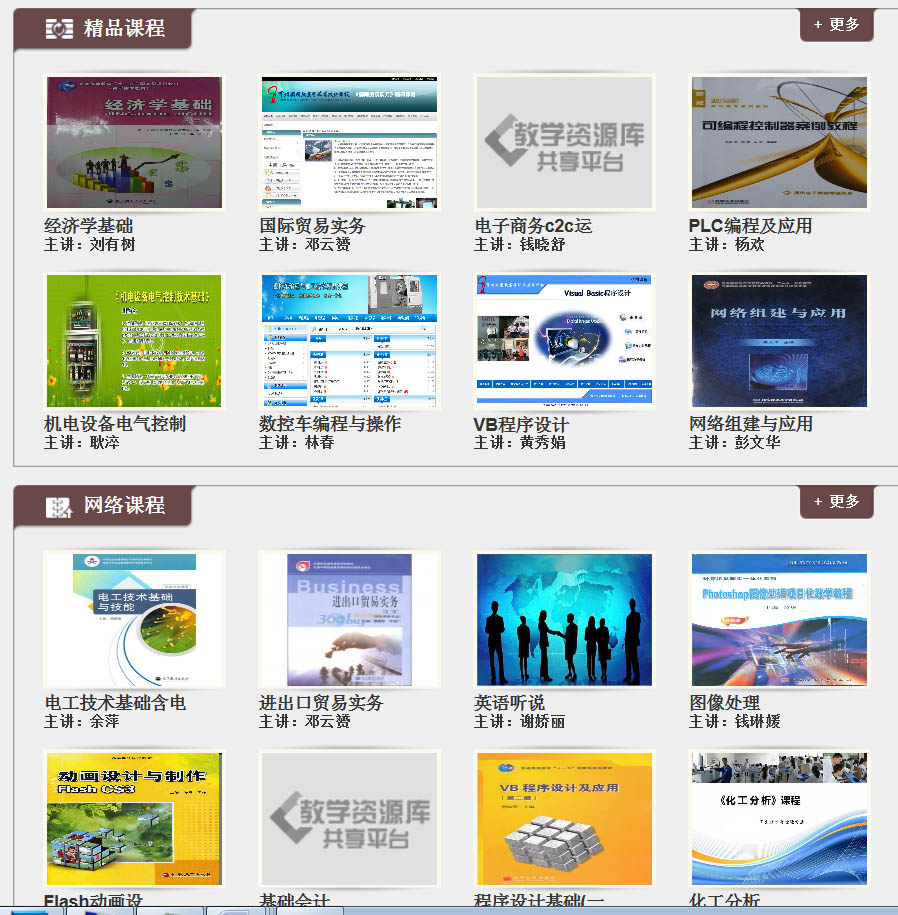The height and width of the screenshot is (915, 898).
Task: Open the 数控车编程与操作 course card
Action: 349,340
